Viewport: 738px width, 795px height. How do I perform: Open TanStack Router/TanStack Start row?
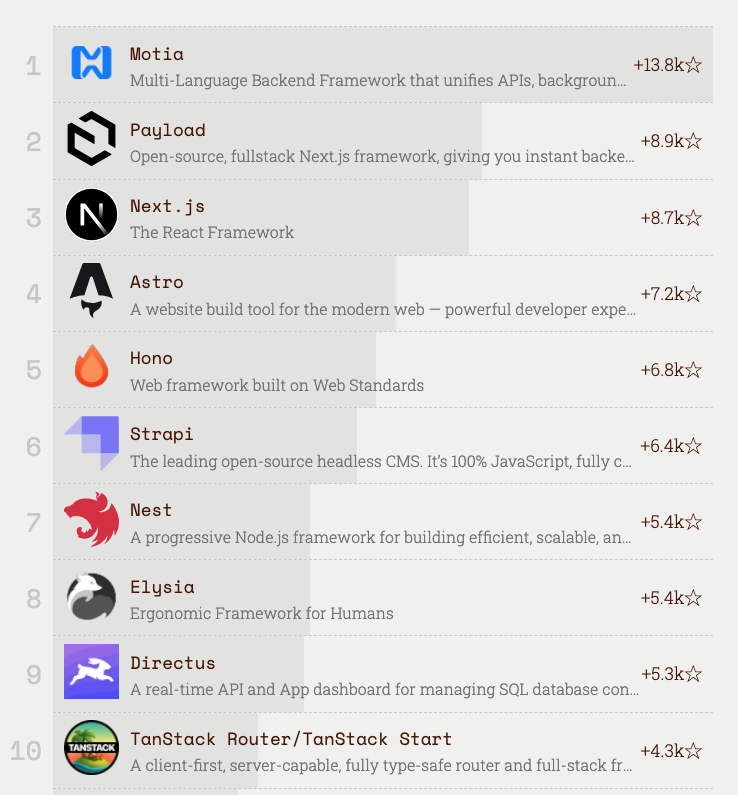(290, 740)
